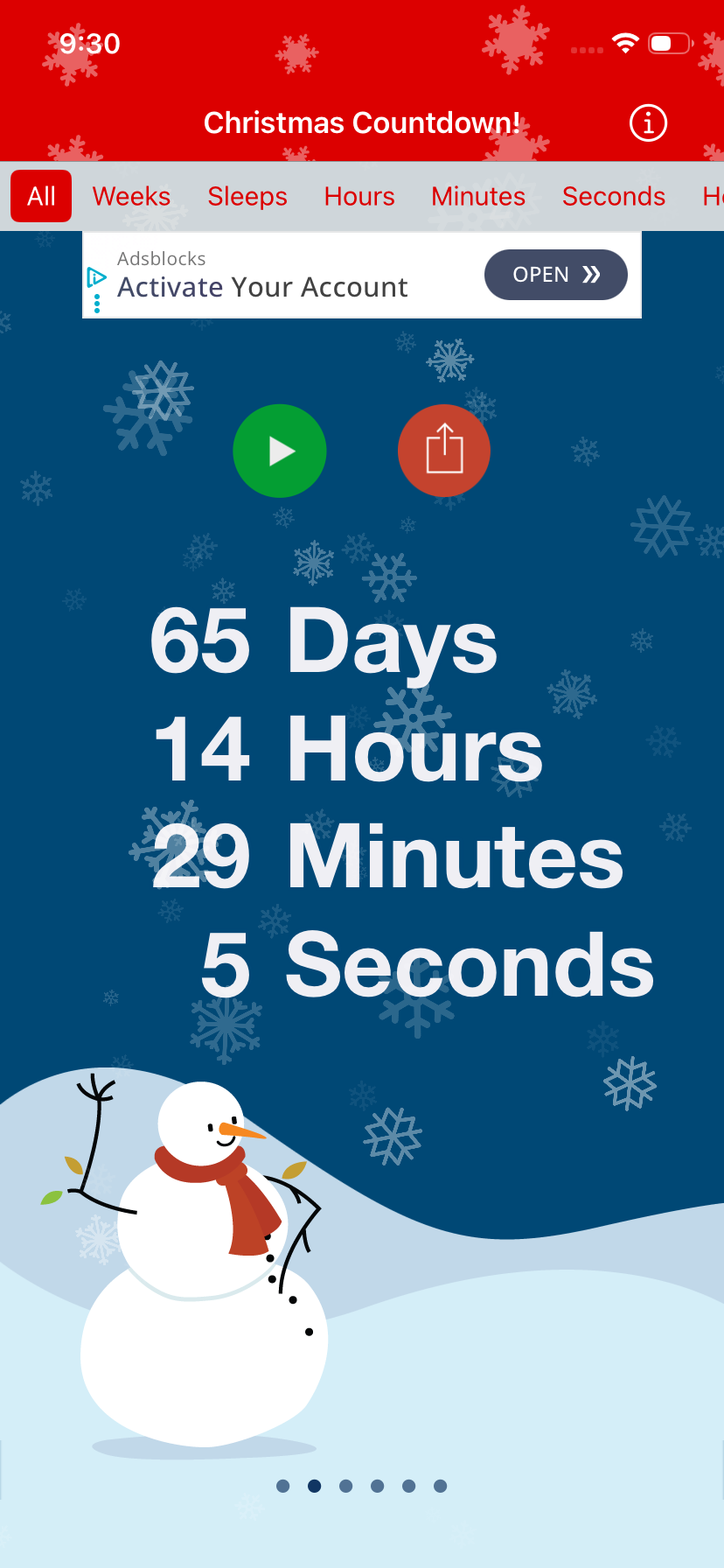This screenshot has height=1568, width=724.
Task: Select the All tab
Action: pos(41,196)
